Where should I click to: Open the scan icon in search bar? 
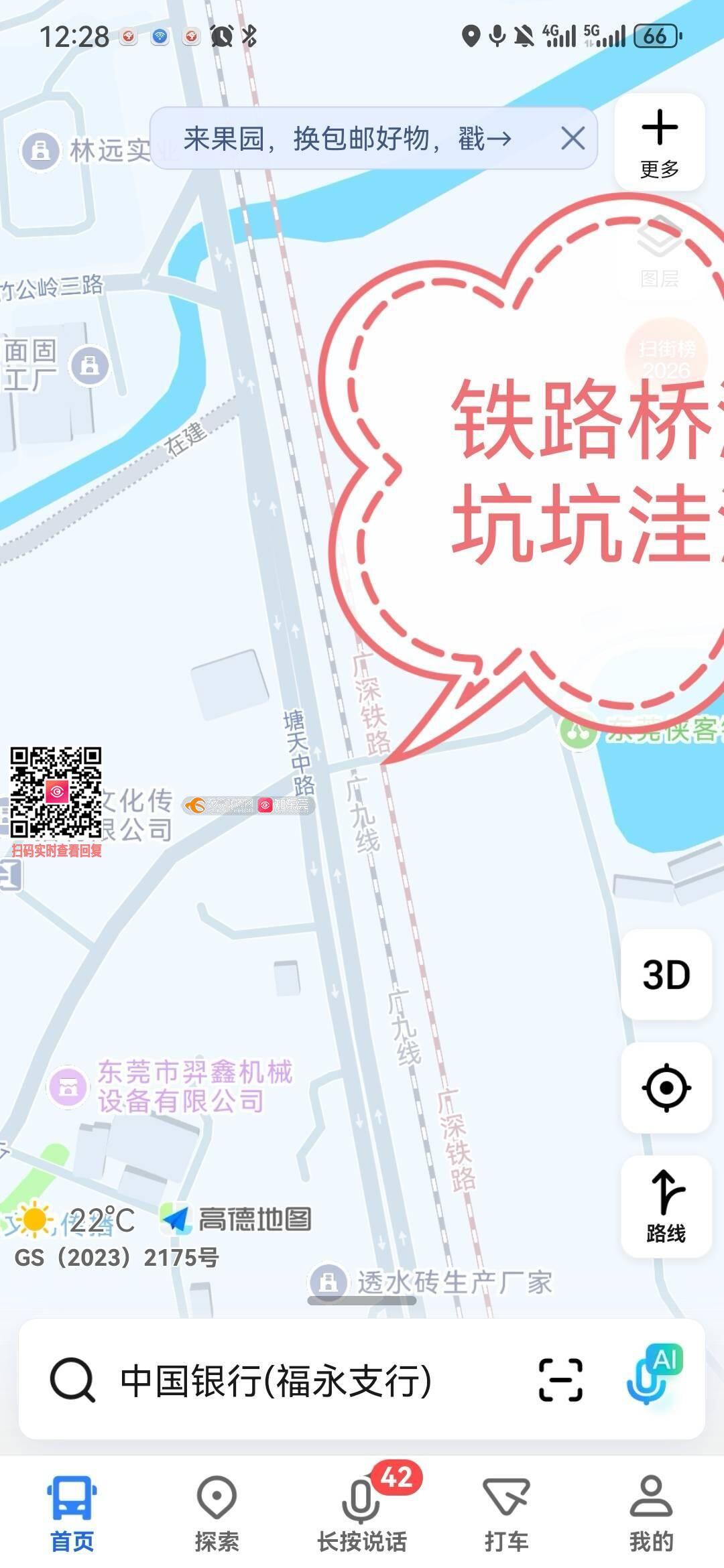coord(560,1380)
